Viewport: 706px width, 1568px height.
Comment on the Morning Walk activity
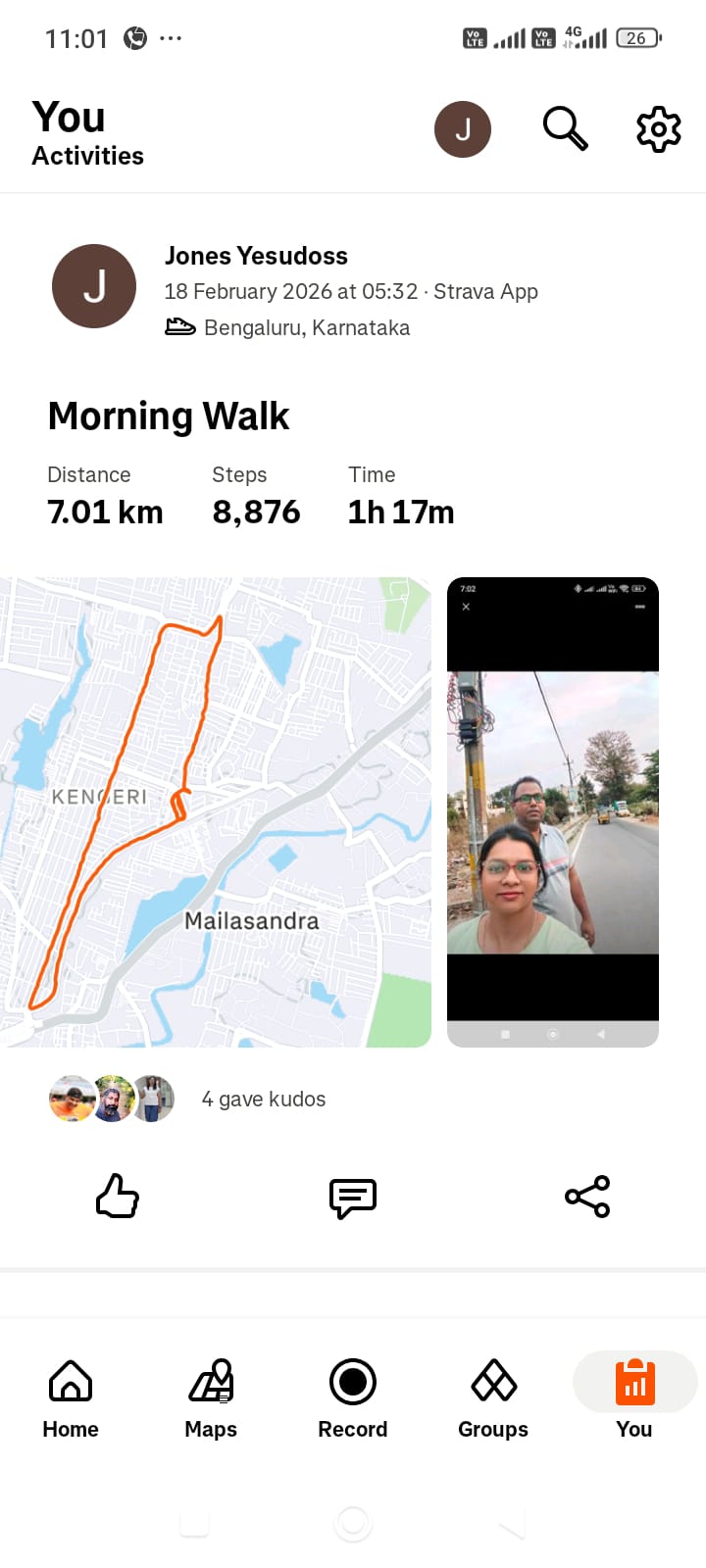pos(353,1197)
